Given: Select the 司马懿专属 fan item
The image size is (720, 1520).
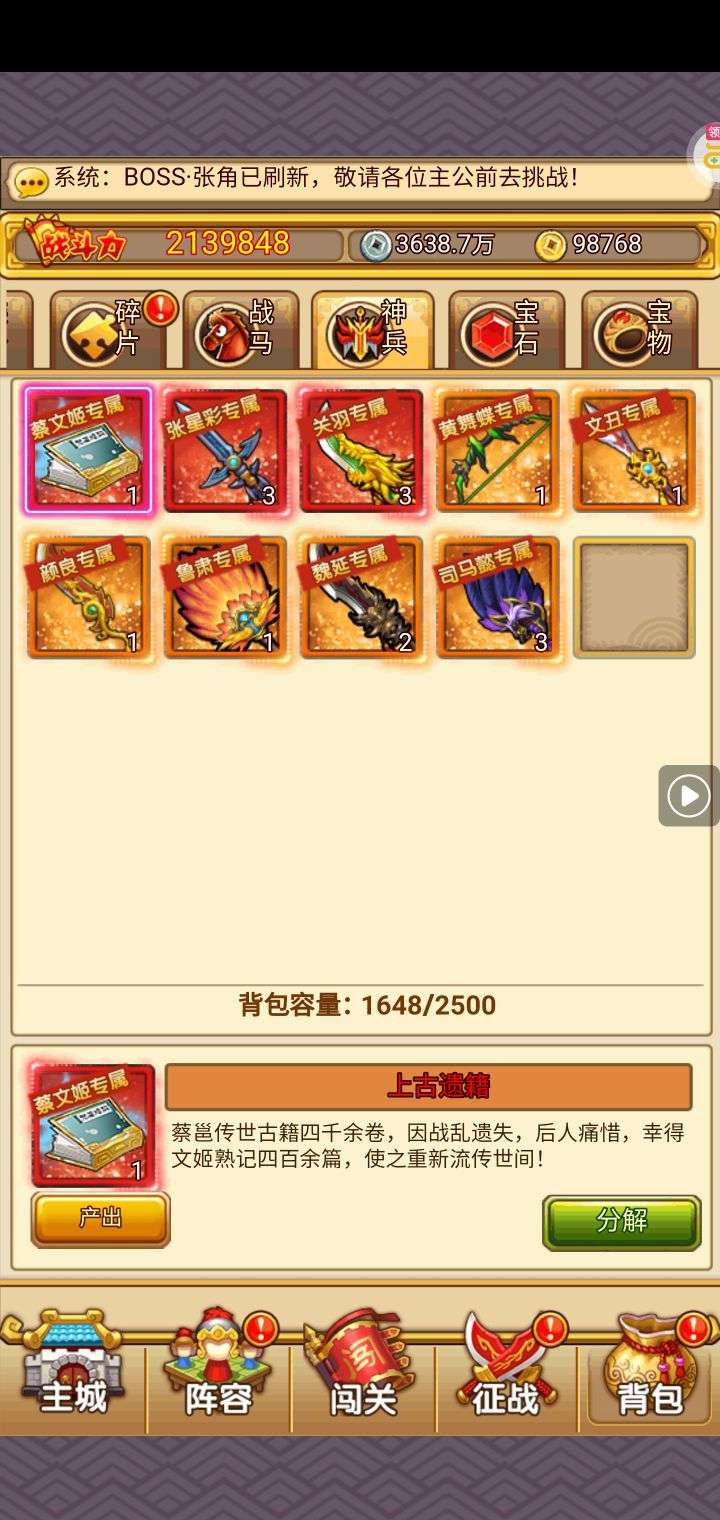Looking at the screenshot, I should pyautogui.click(x=497, y=597).
